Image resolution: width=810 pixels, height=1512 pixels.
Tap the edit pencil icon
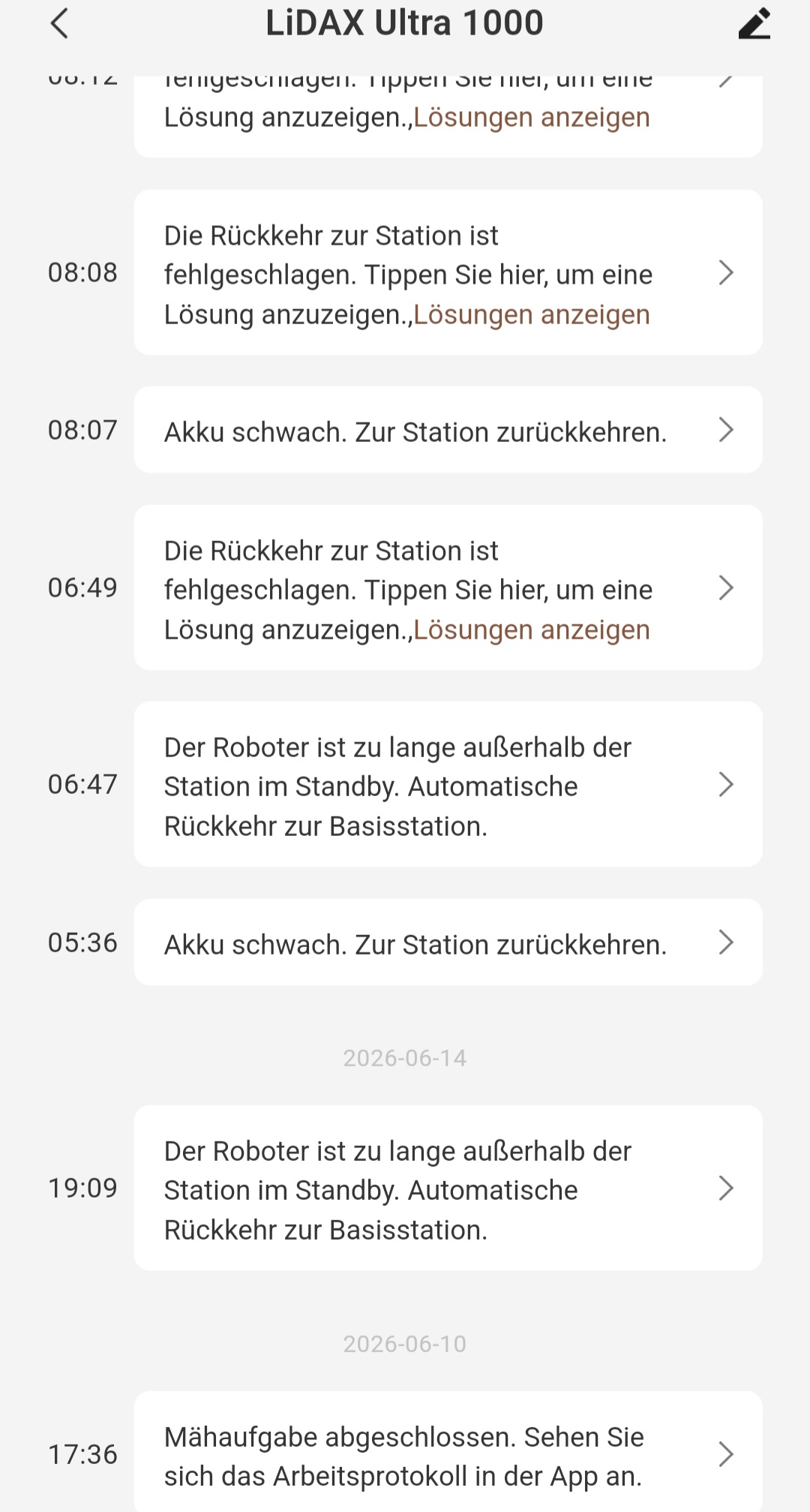[754, 23]
